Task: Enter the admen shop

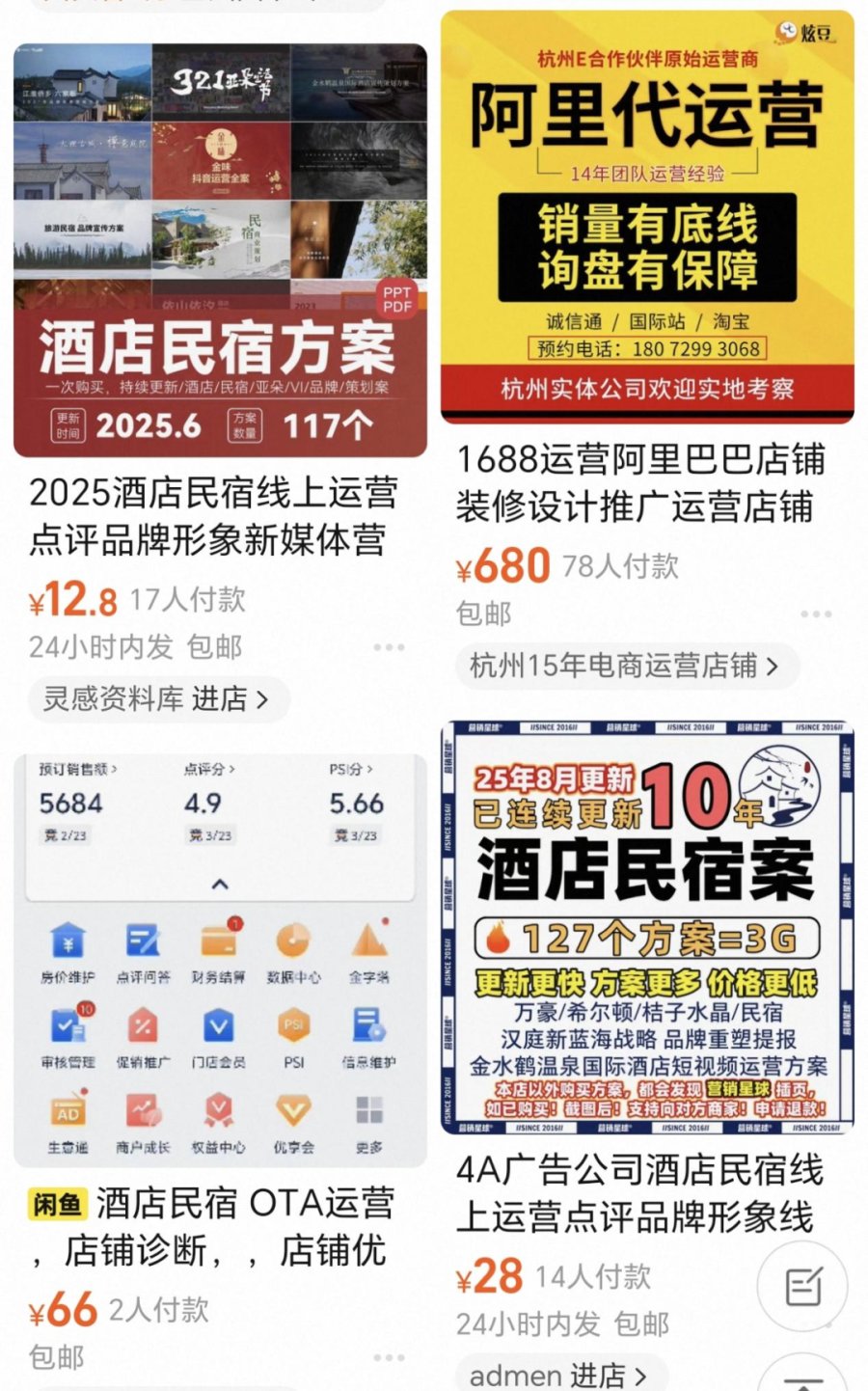Action: point(556,1375)
